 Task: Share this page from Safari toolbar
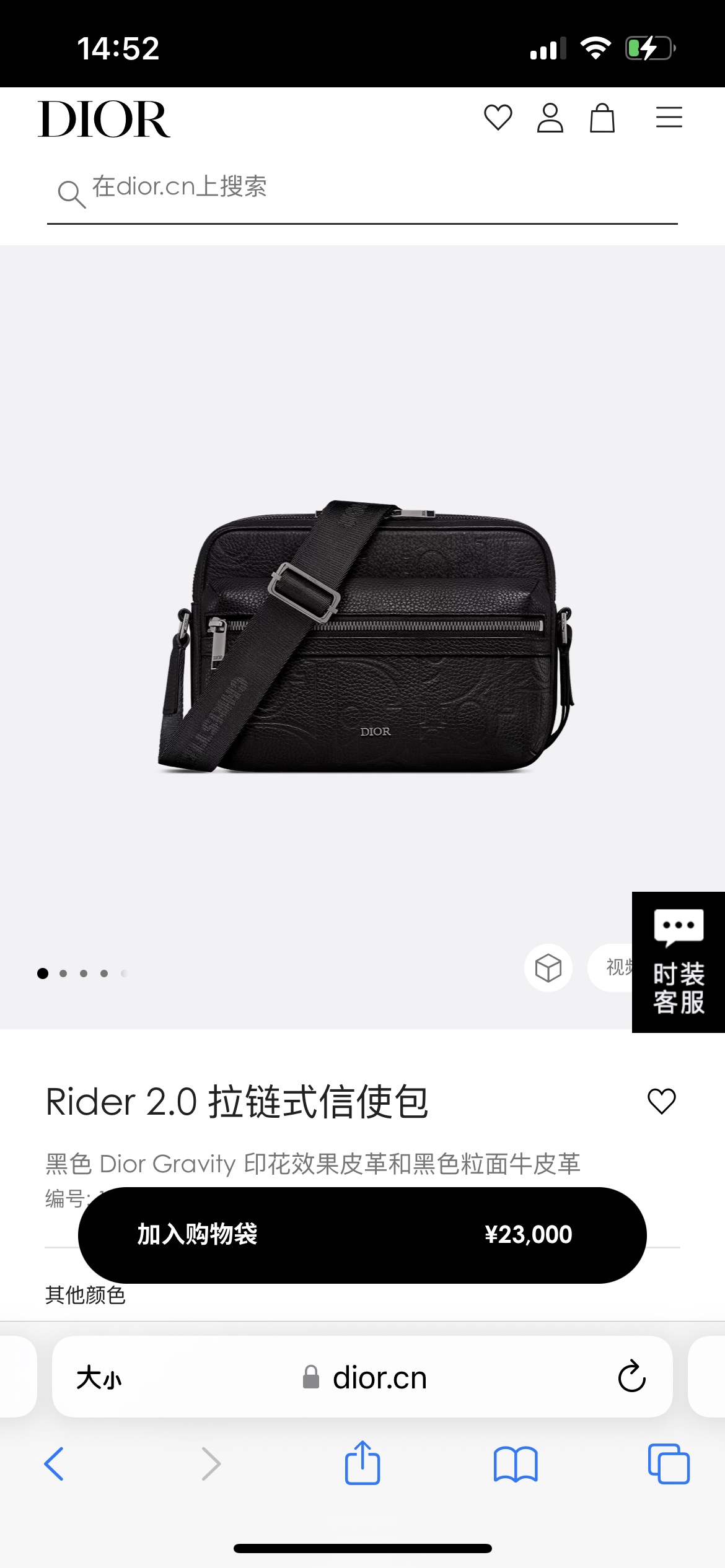[x=362, y=1464]
